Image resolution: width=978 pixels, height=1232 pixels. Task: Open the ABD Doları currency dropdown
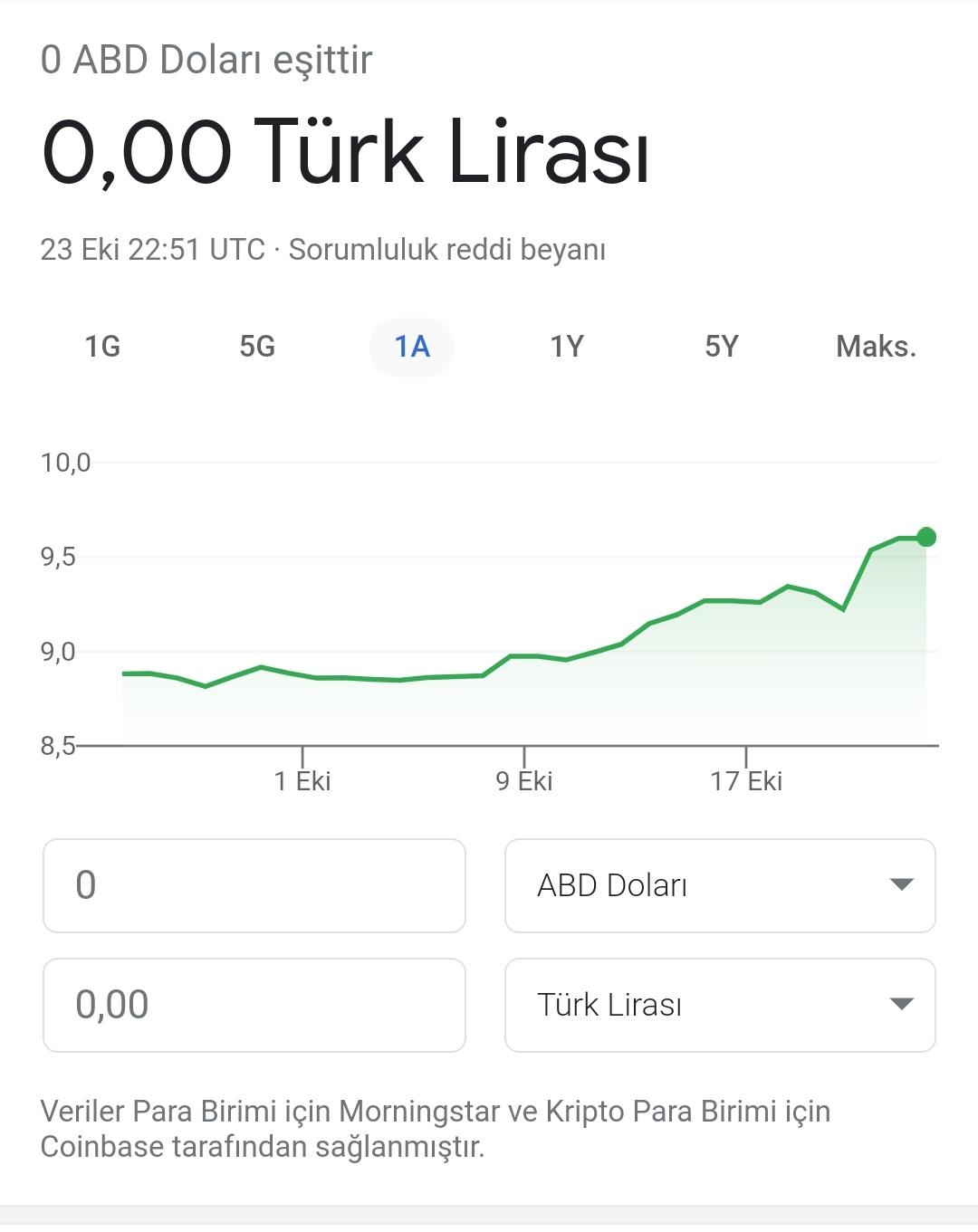720,885
